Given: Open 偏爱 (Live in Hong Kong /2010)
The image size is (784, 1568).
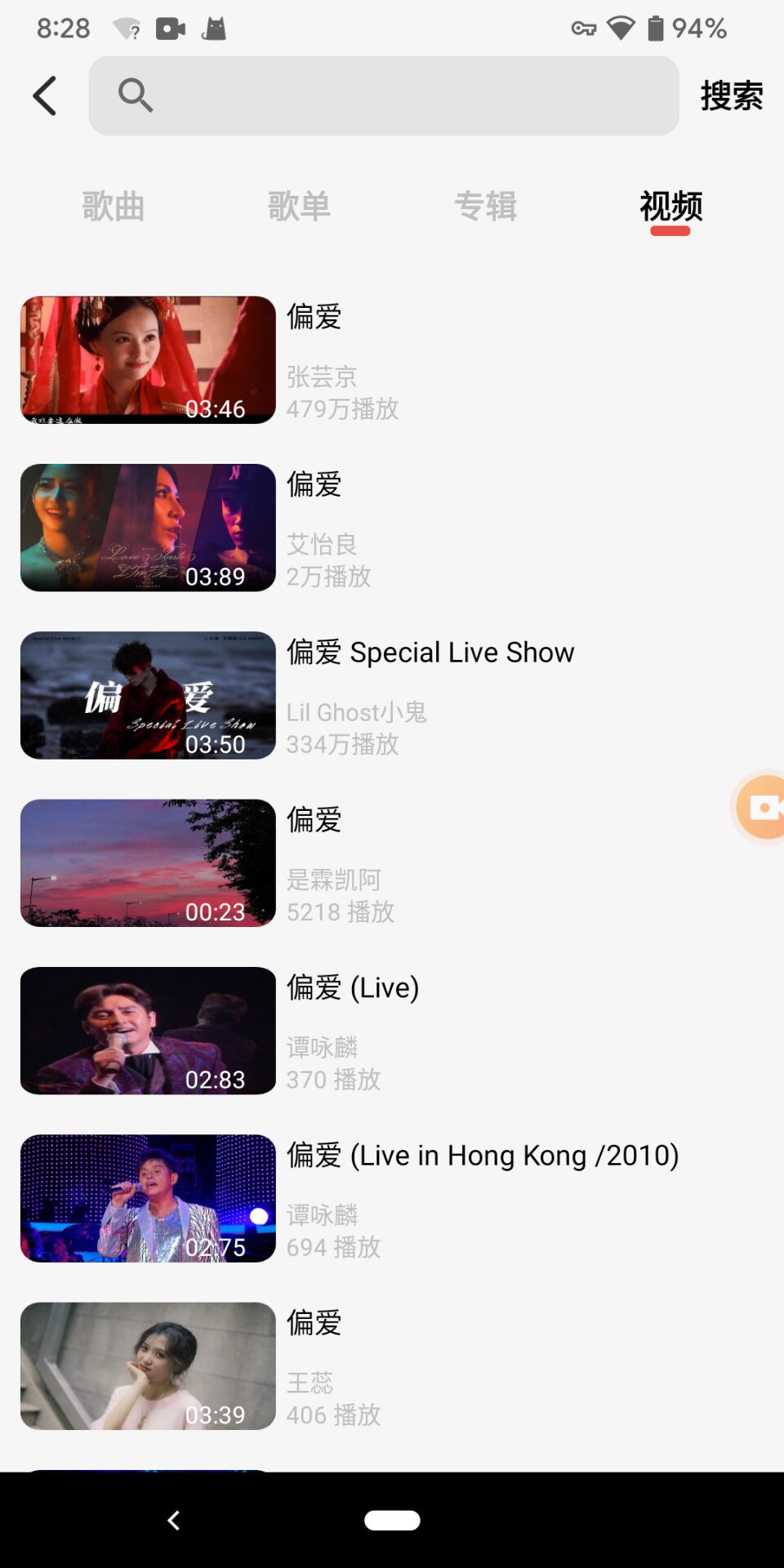Looking at the screenshot, I should pos(148,1198).
